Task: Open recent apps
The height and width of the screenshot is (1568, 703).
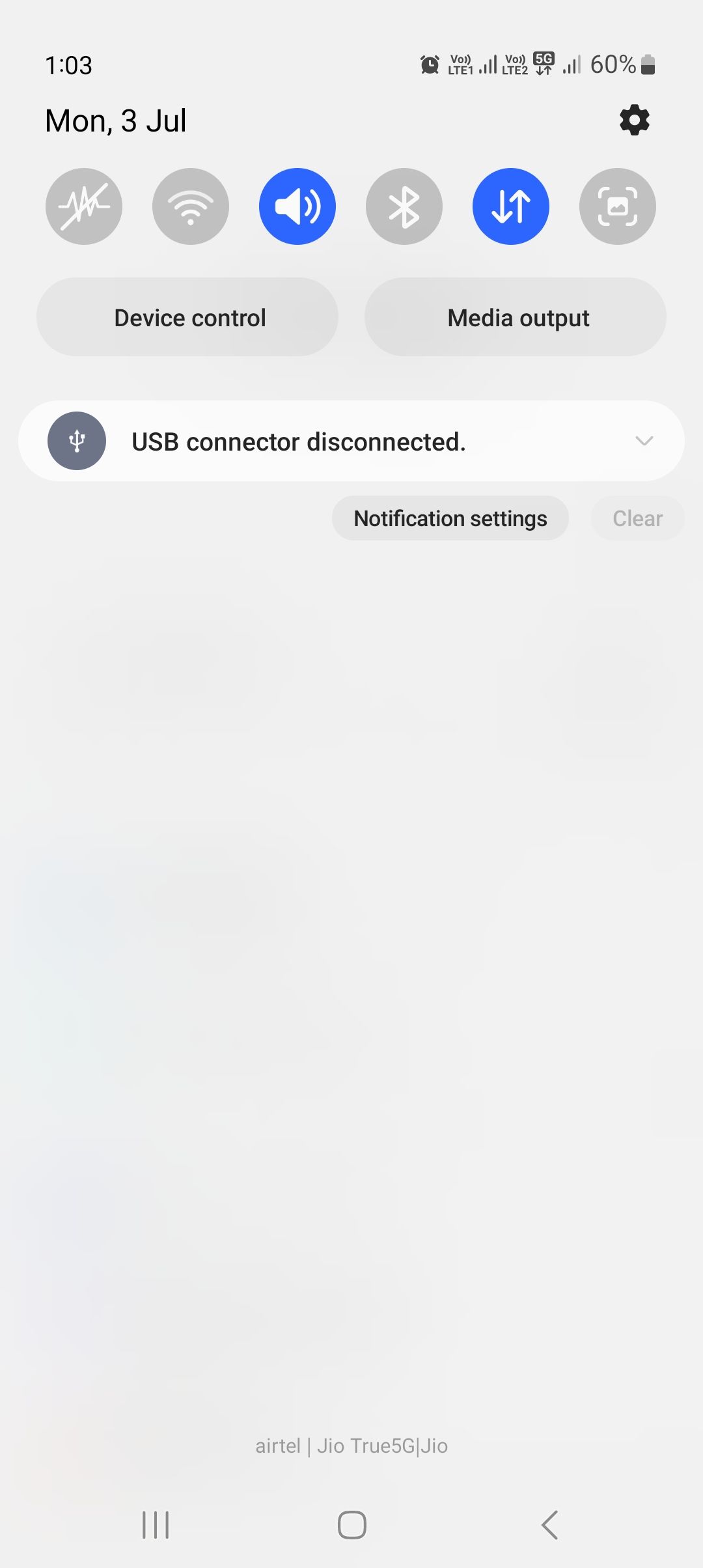Action: [x=156, y=1524]
